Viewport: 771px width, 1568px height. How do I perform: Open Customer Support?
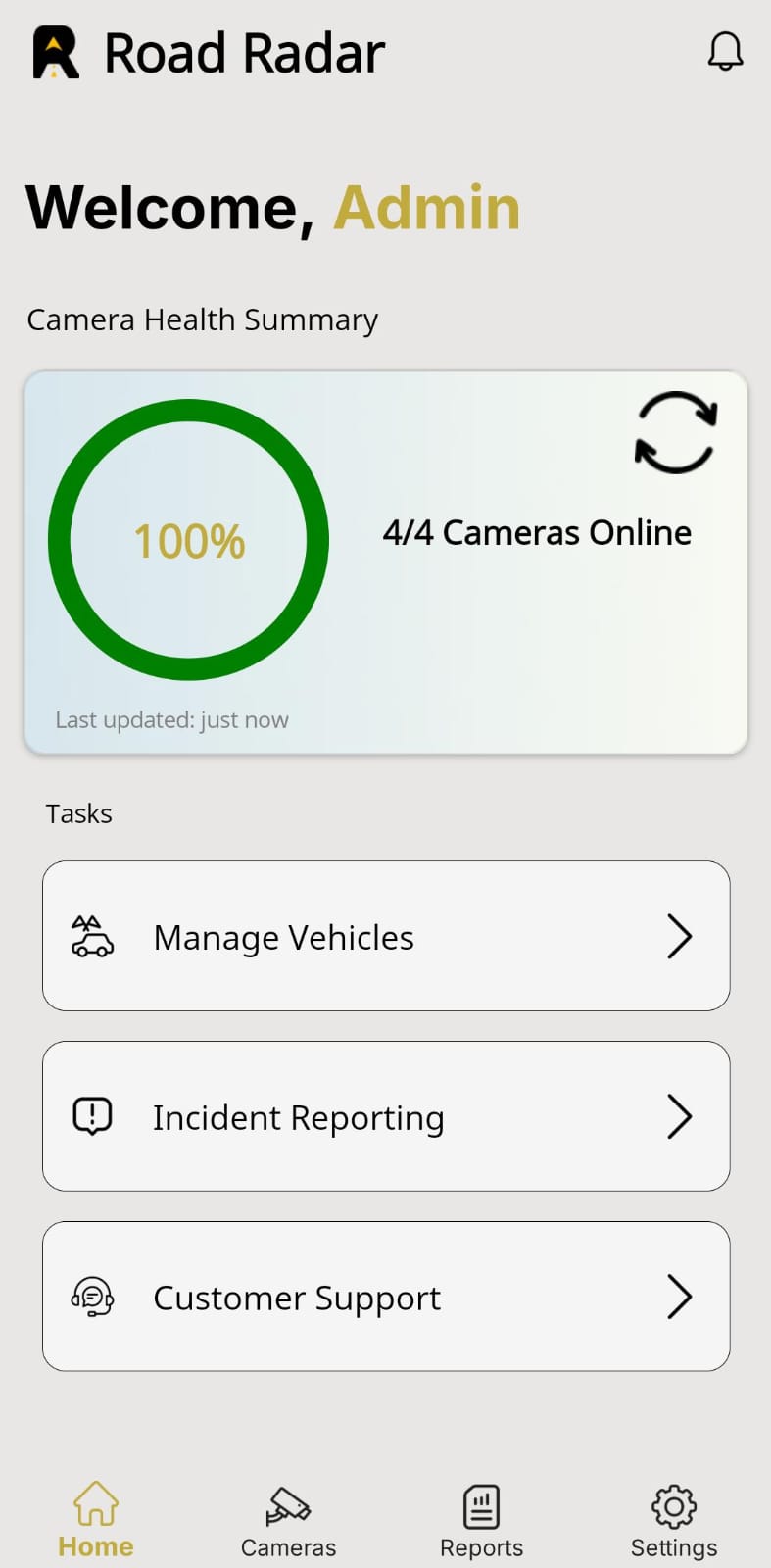pos(386,1297)
